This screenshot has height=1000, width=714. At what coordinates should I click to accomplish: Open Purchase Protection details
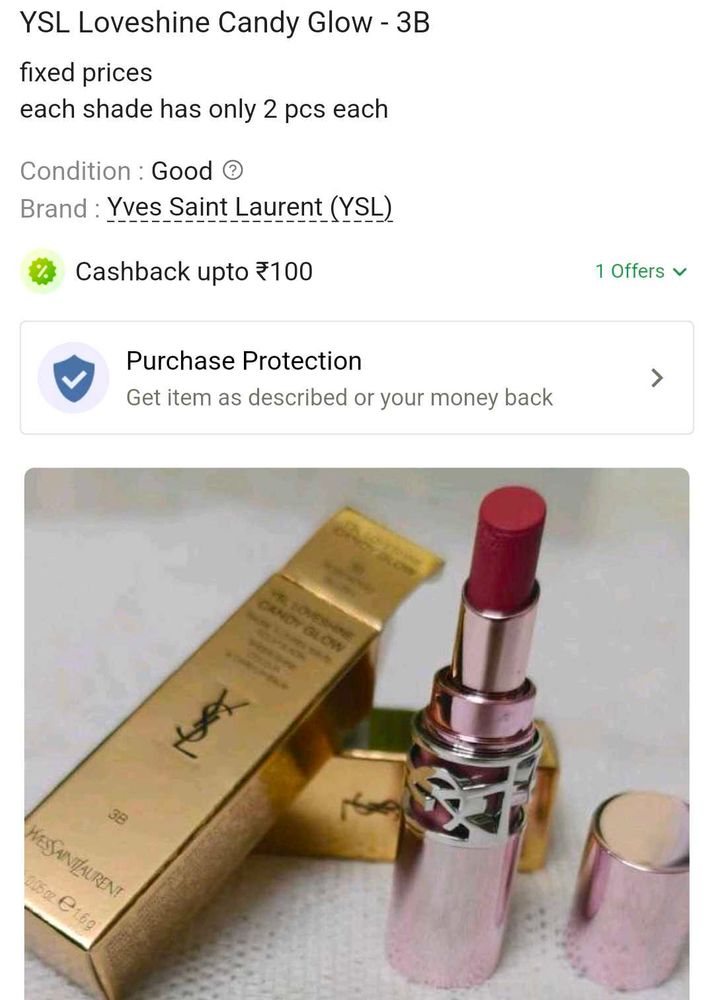tap(357, 378)
